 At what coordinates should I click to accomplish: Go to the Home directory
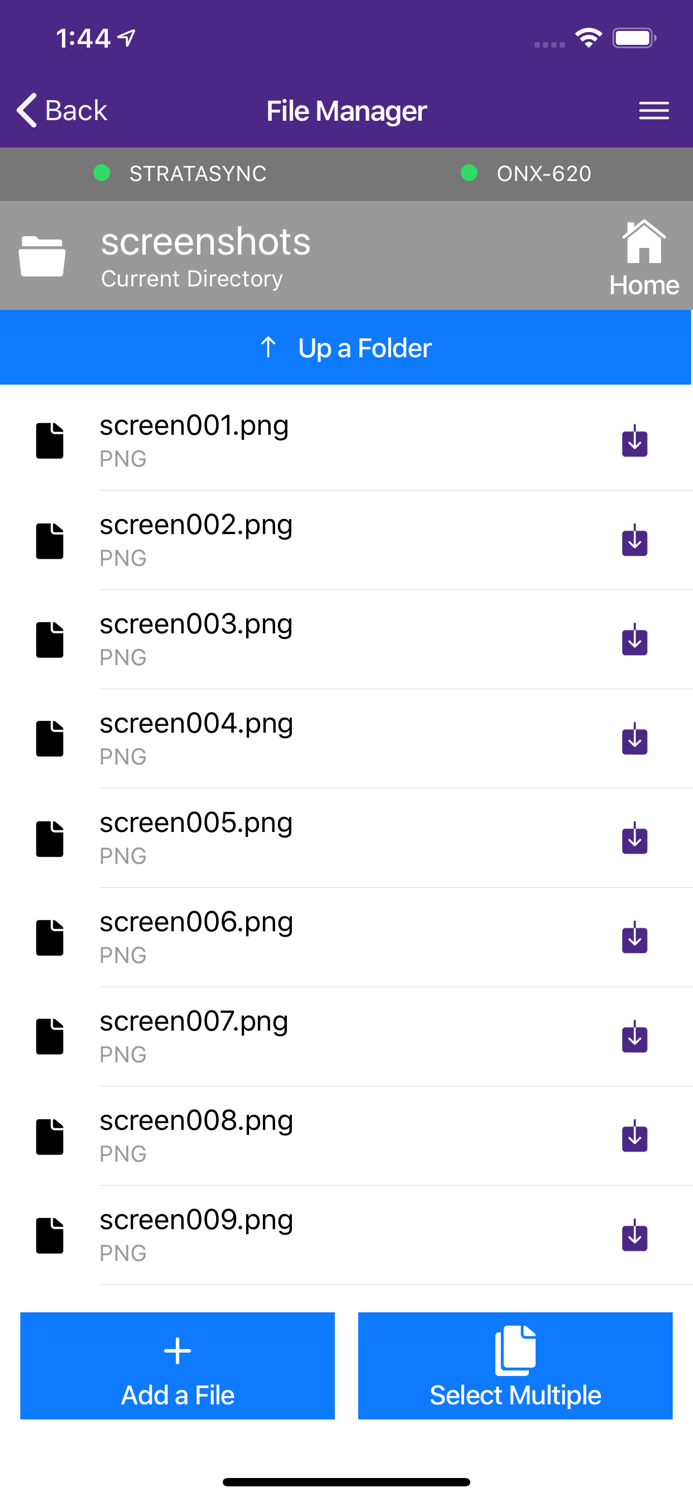coord(644,258)
